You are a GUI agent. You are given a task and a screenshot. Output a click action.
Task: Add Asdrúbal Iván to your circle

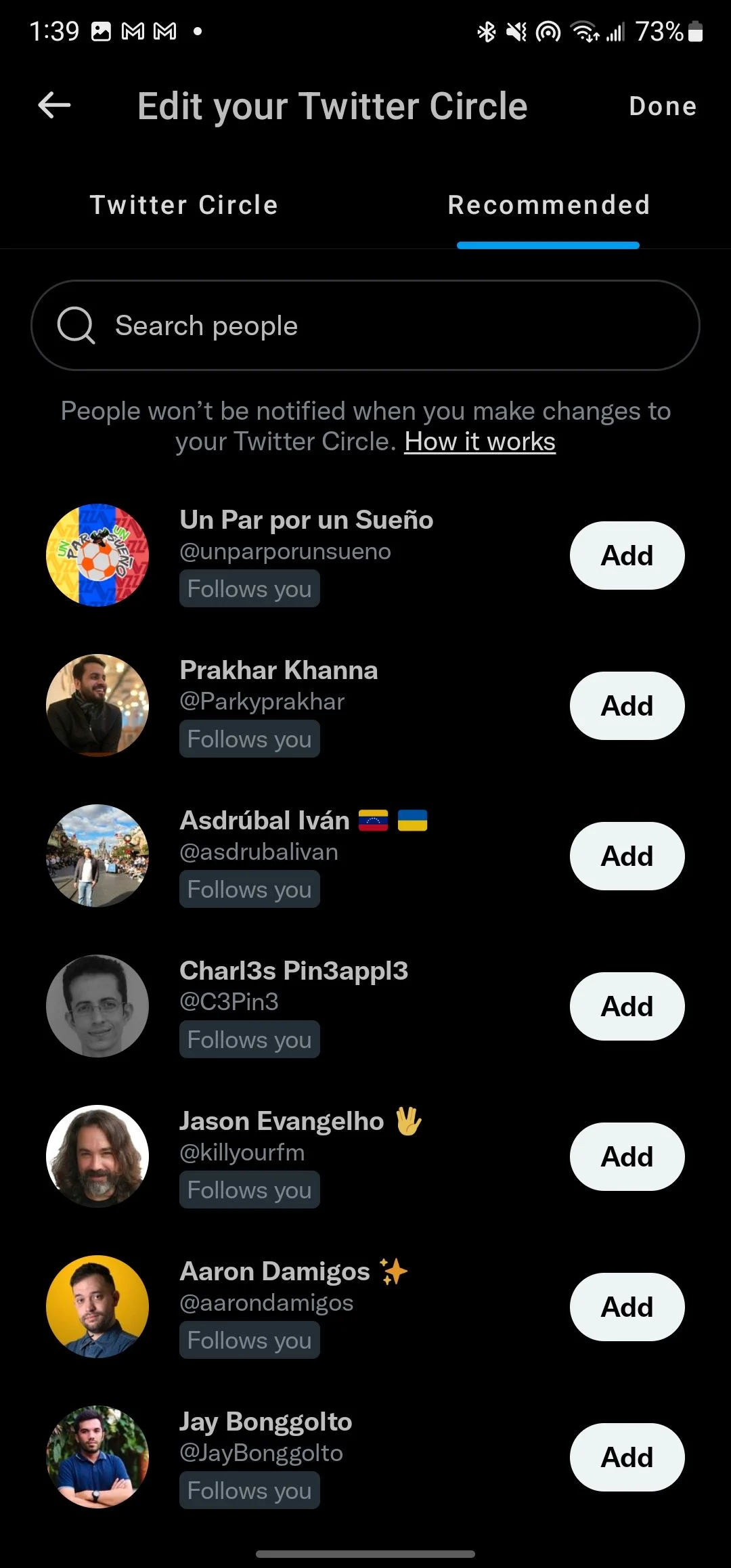click(627, 856)
